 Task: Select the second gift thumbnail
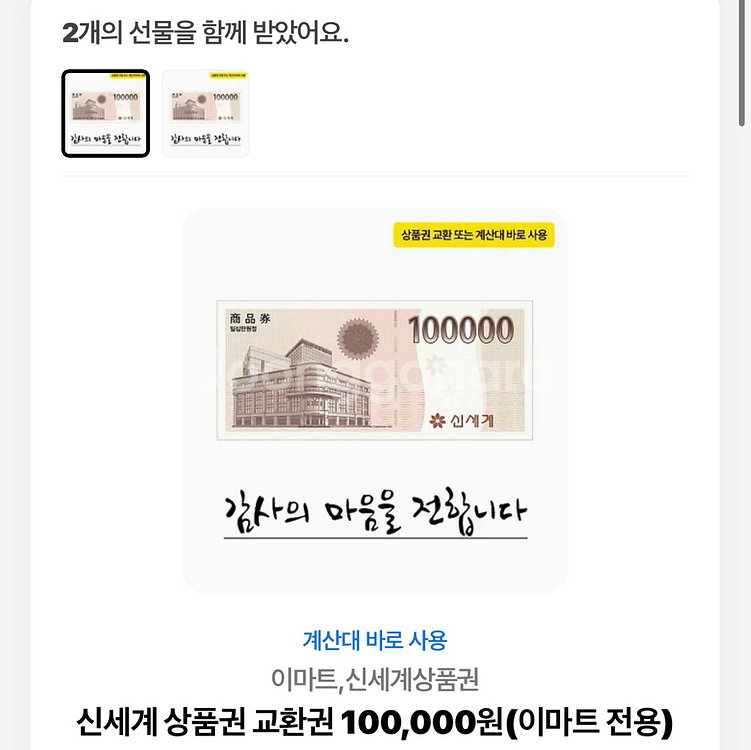pyautogui.click(x=206, y=113)
